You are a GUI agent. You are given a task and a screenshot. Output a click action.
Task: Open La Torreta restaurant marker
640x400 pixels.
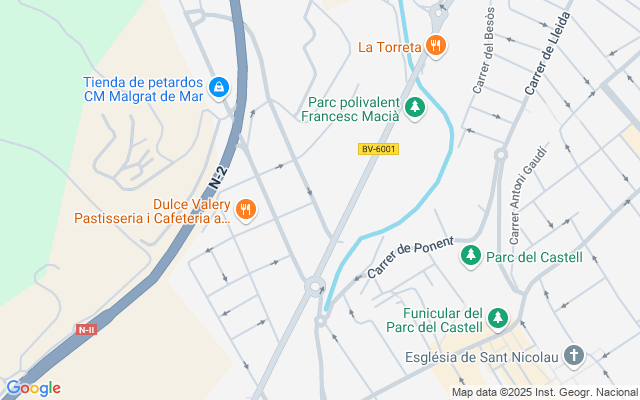[x=434, y=46]
